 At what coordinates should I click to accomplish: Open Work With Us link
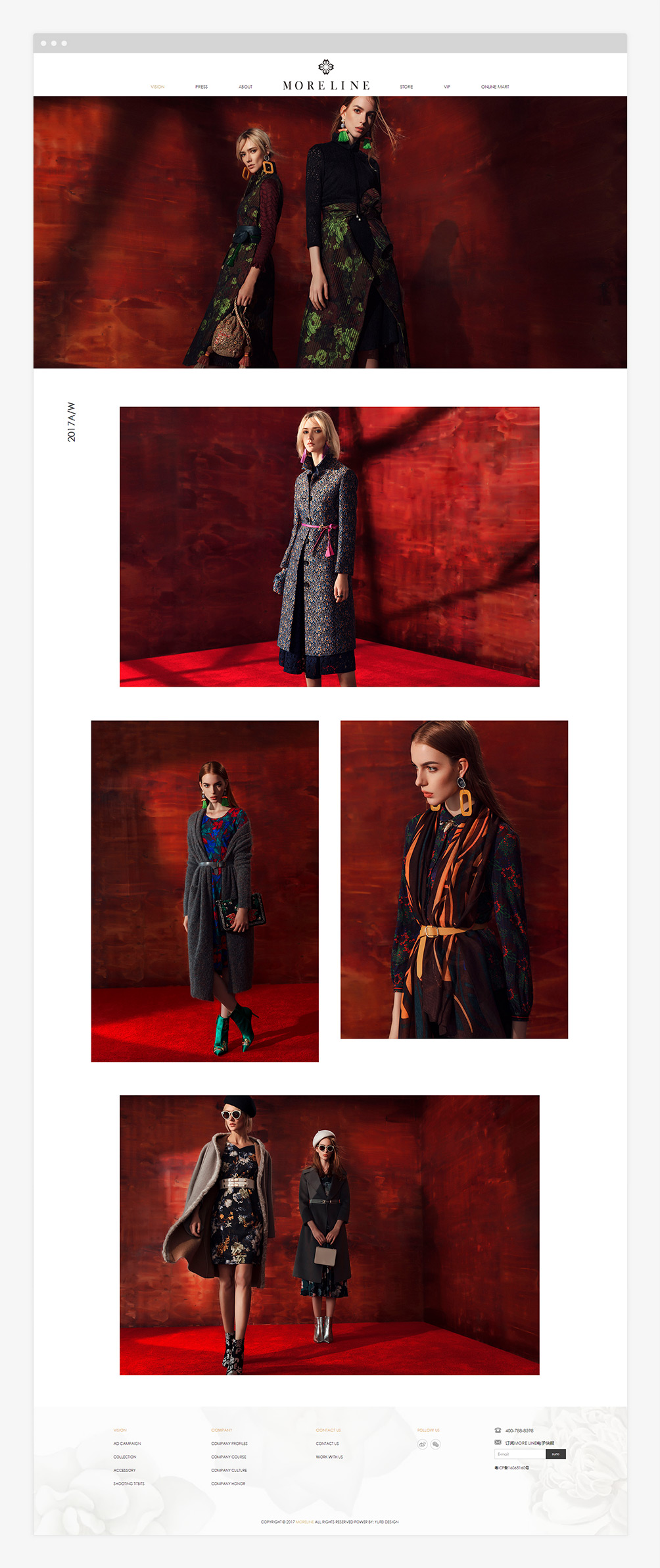pyautogui.click(x=329, y=1457)
